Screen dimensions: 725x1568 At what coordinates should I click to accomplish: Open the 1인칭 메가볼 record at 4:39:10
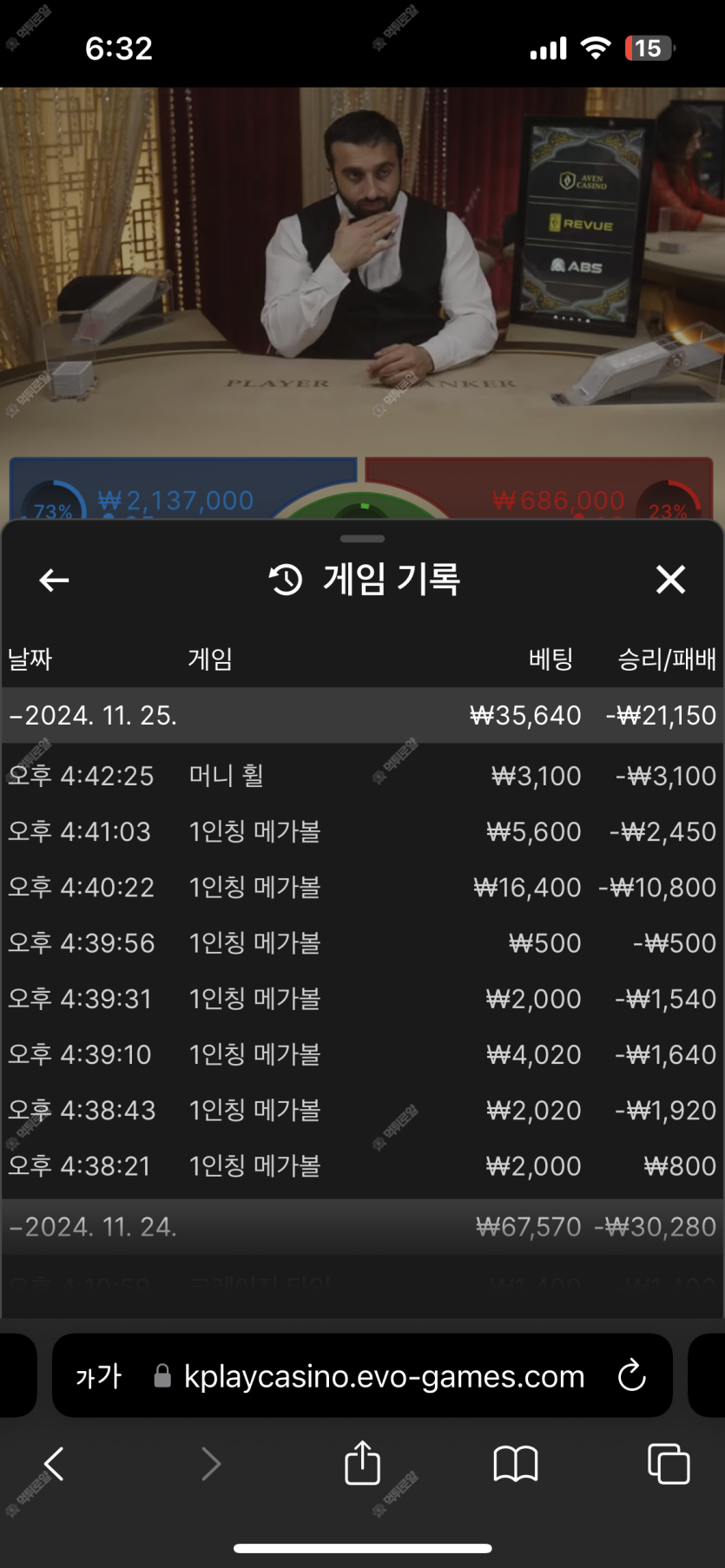(x=362, y=1053)
